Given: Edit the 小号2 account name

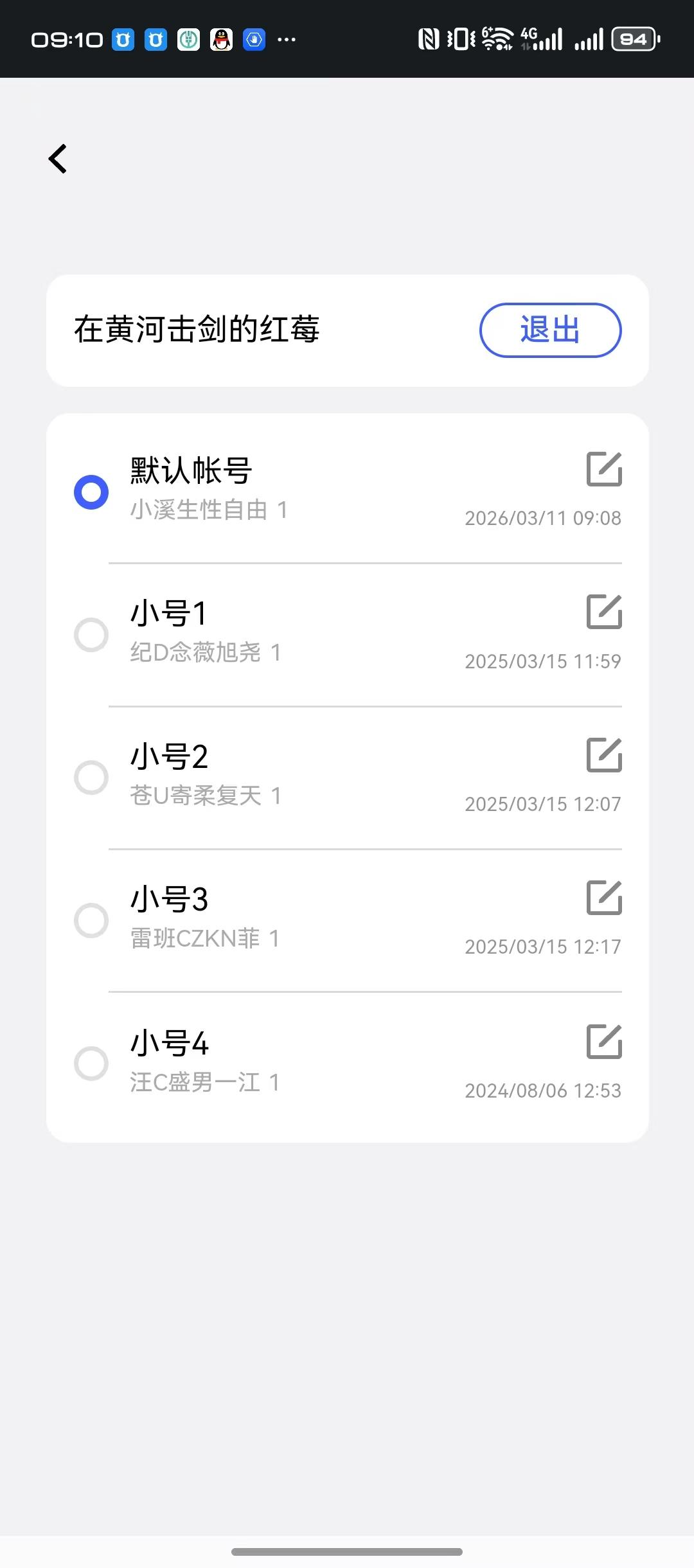Looking at the screenshot, I should (x=604, y=754).
